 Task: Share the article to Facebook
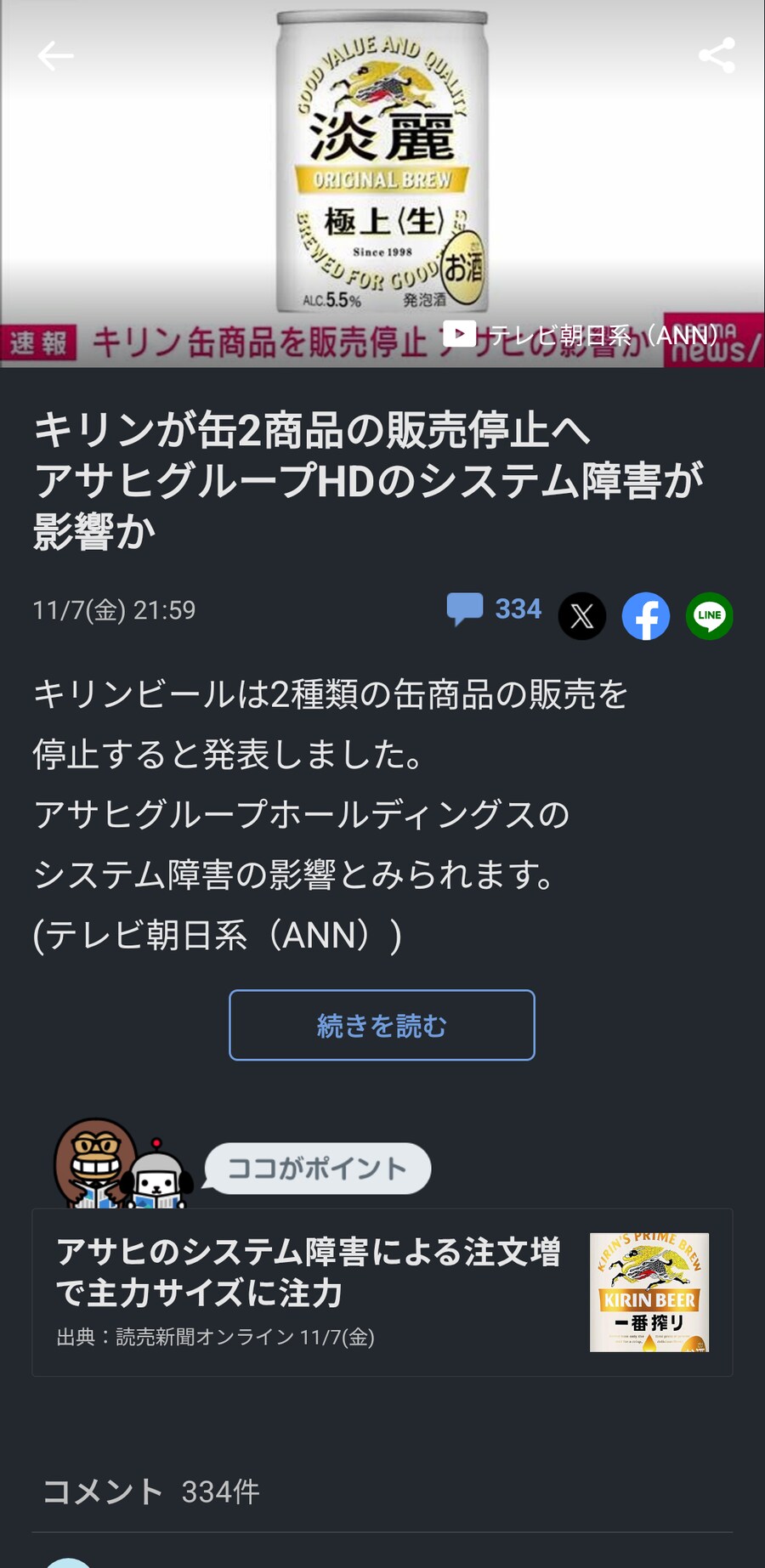645,617
